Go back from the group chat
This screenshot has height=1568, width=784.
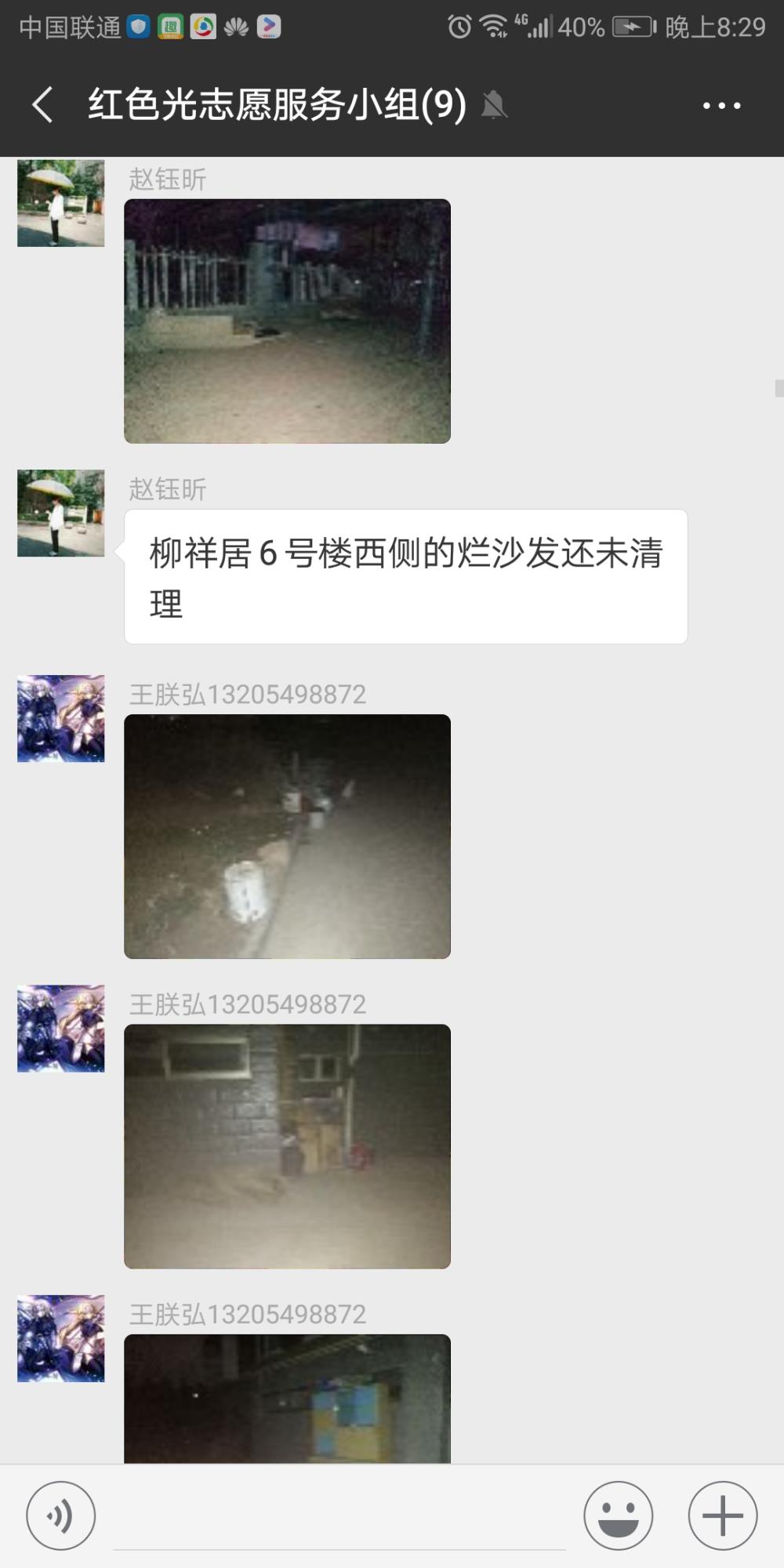pyautogui.click(x=43, y=104)
